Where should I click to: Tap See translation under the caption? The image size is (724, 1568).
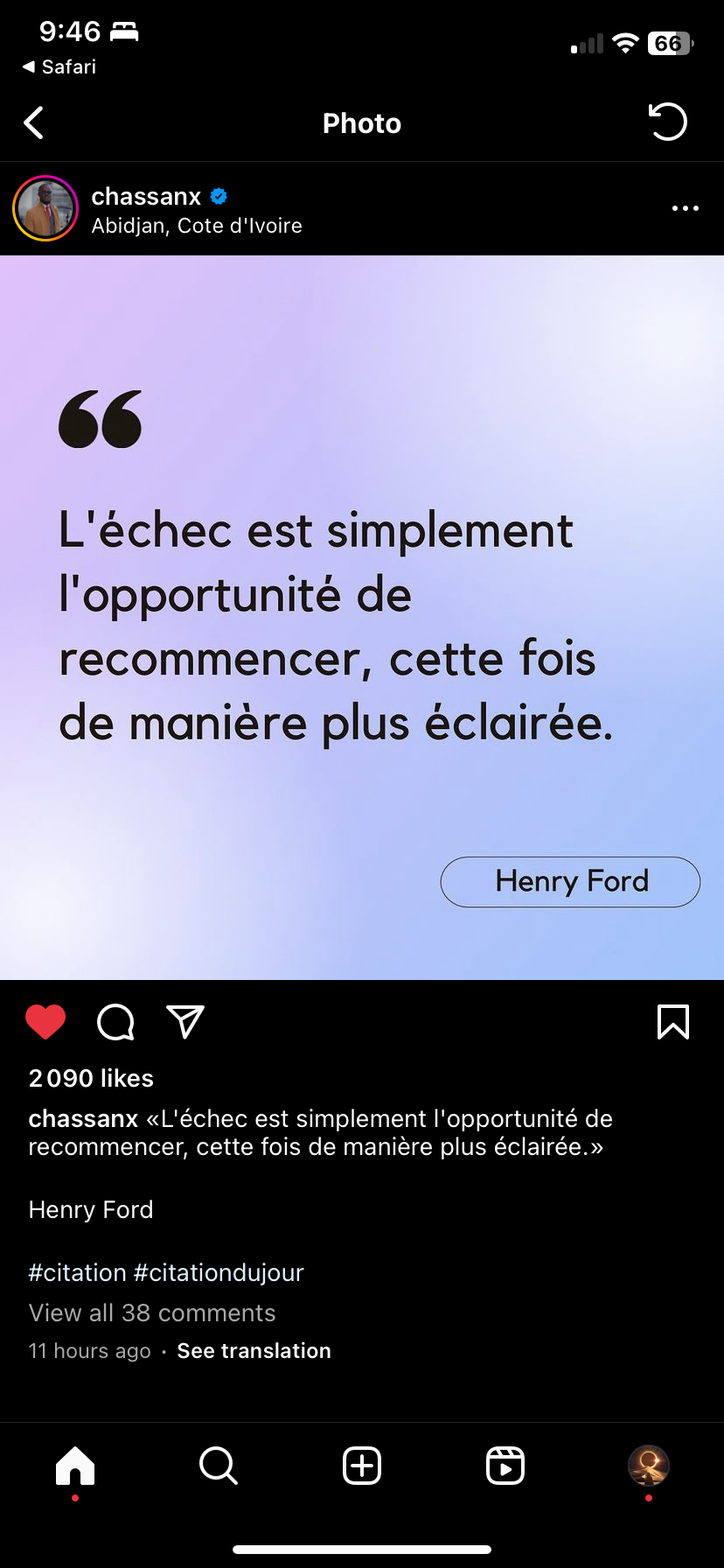point(254,1351)
